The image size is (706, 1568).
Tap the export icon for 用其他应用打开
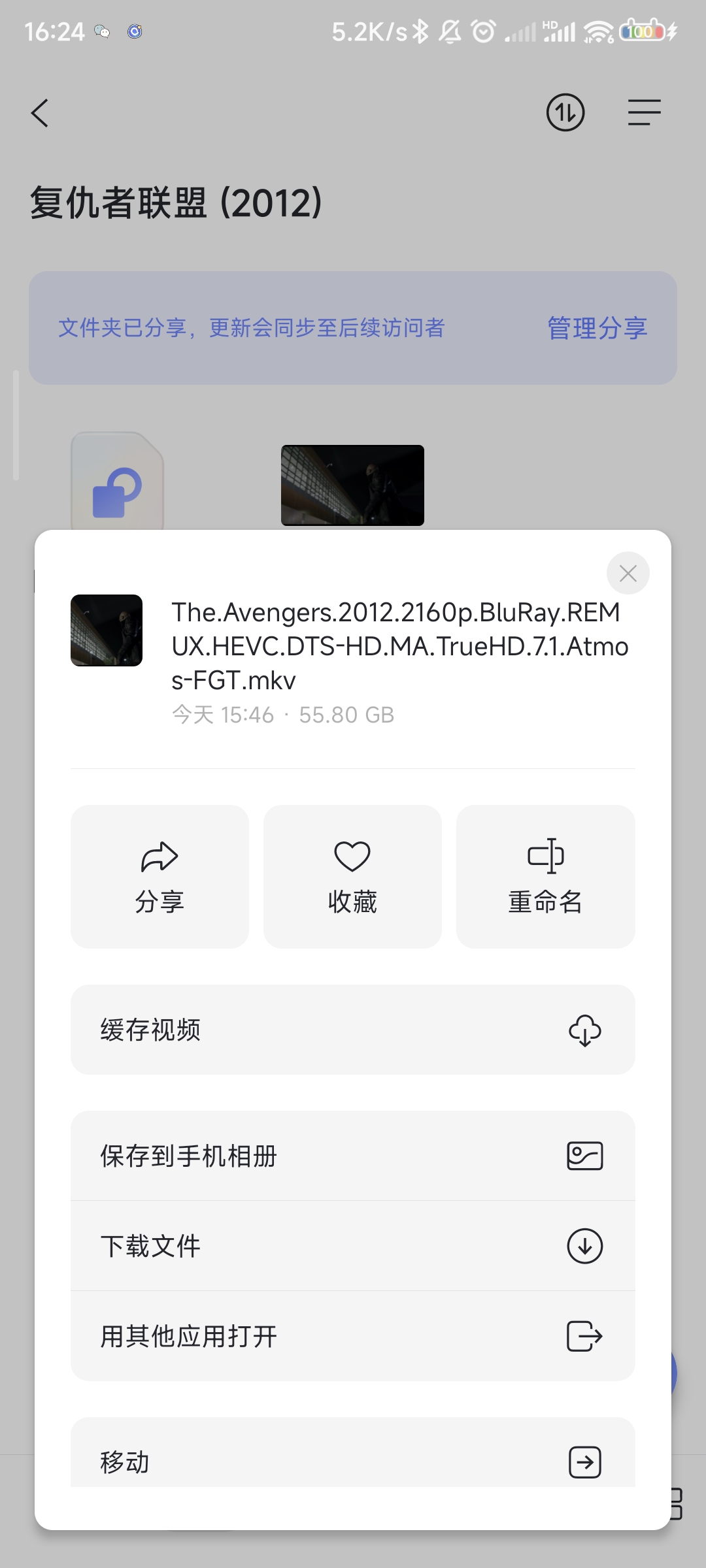(585, 1335)
